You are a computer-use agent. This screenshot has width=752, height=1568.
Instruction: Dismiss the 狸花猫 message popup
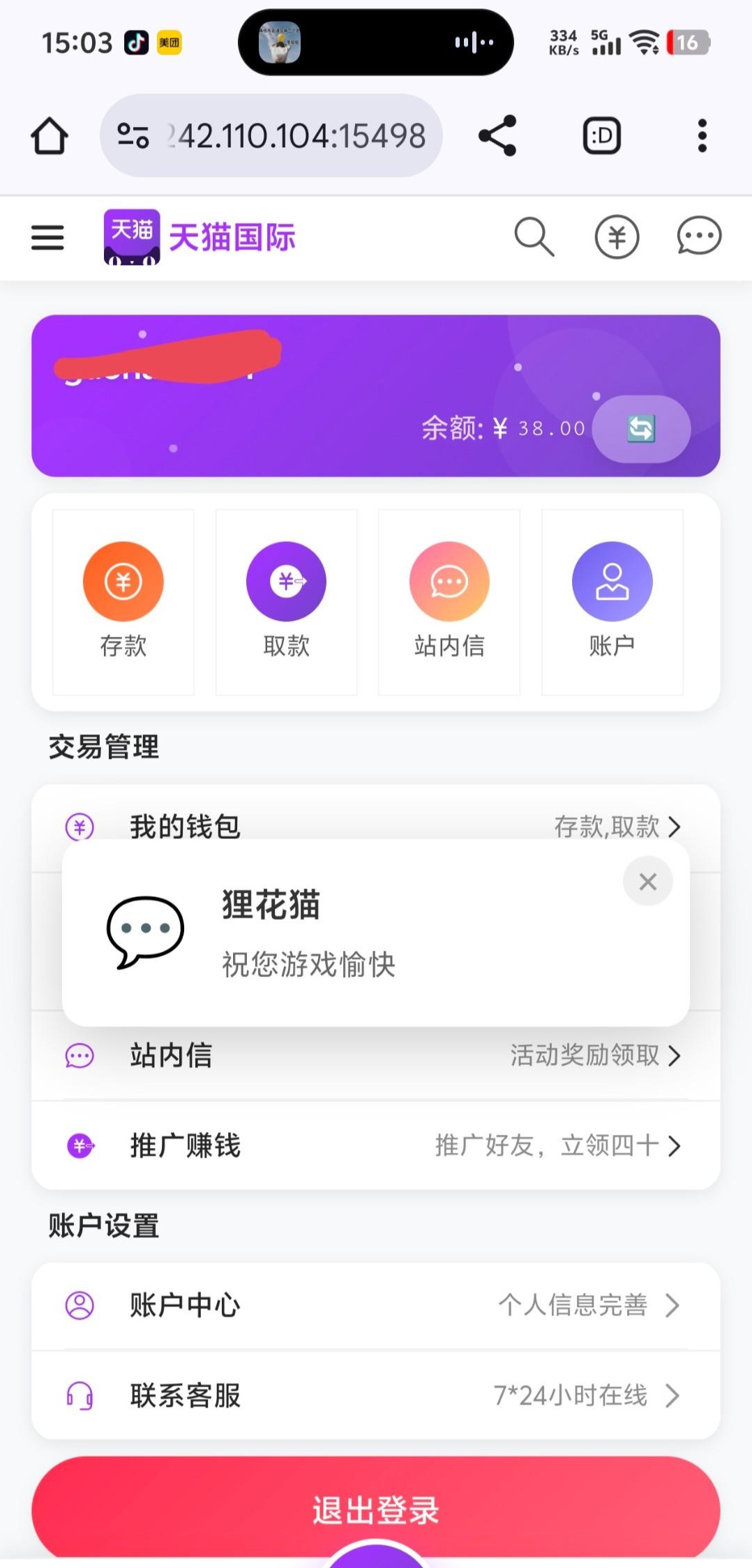coord(648,881)
